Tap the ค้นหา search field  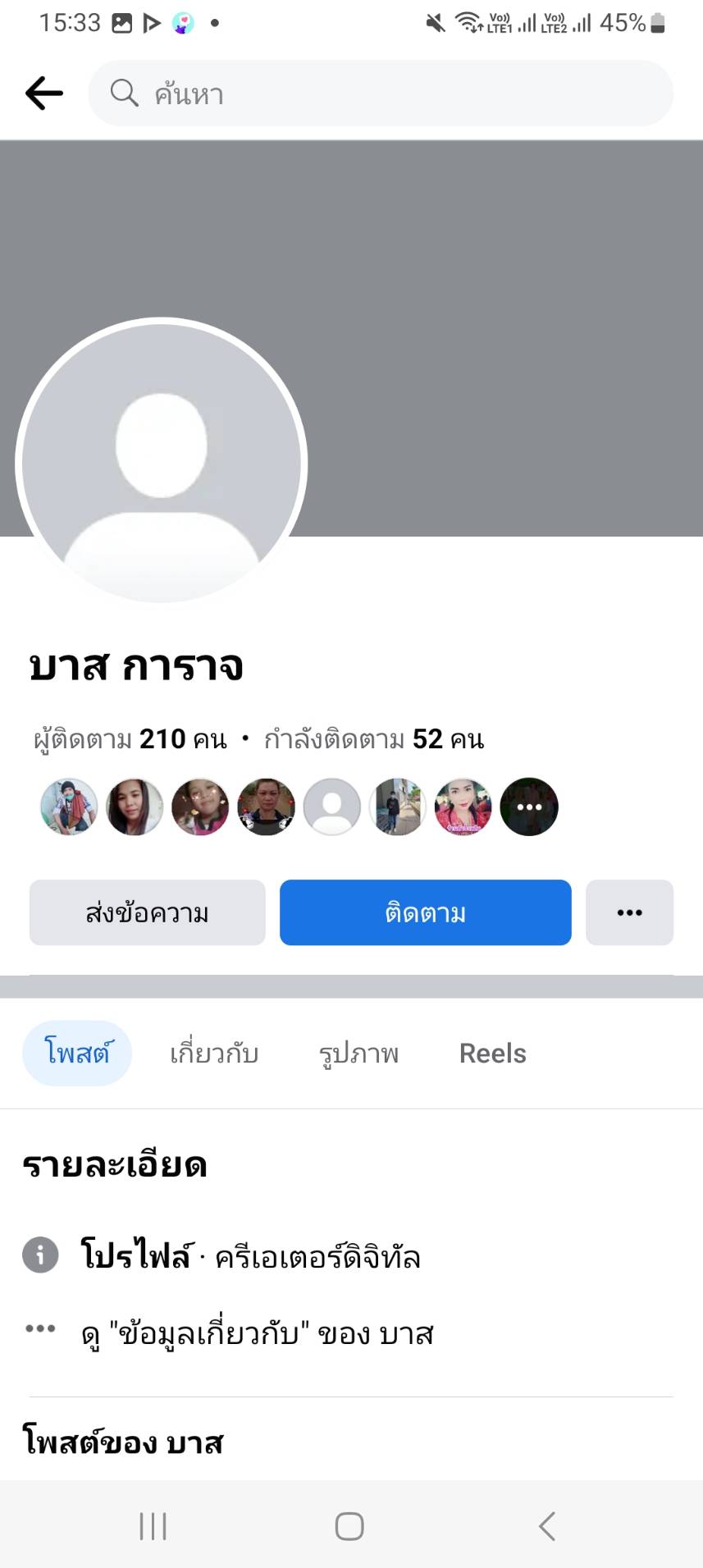(381, 94)
